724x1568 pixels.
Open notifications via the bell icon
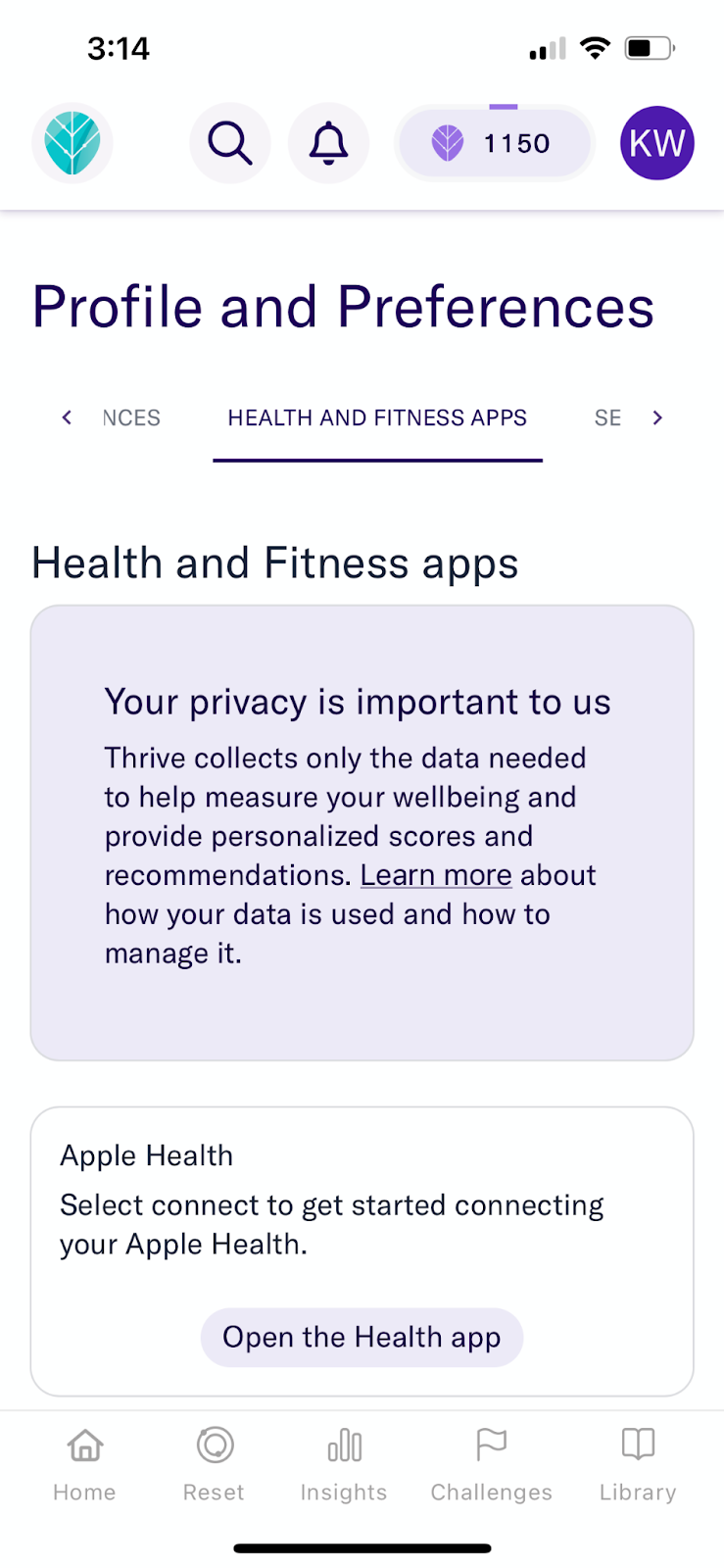click(x=328, y=142)
